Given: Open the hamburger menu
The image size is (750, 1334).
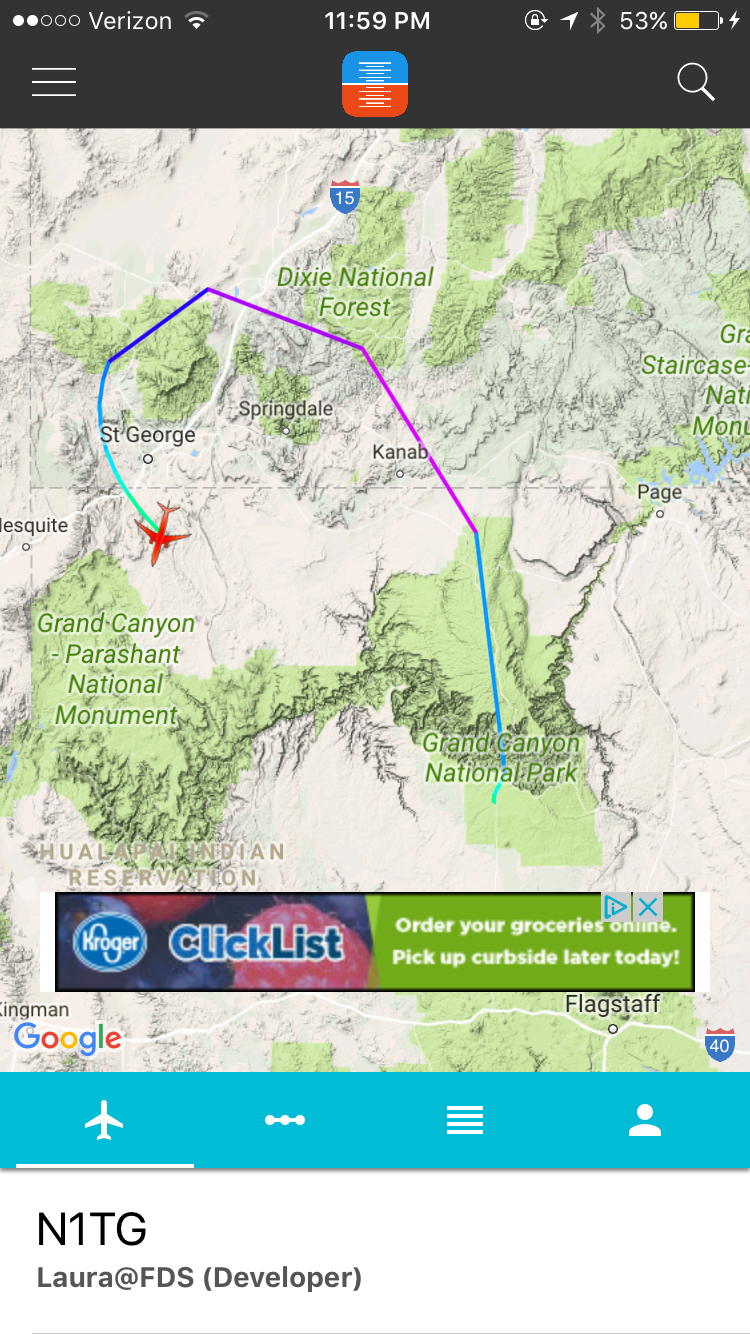Looking at the screenshot, I should 54,82.
